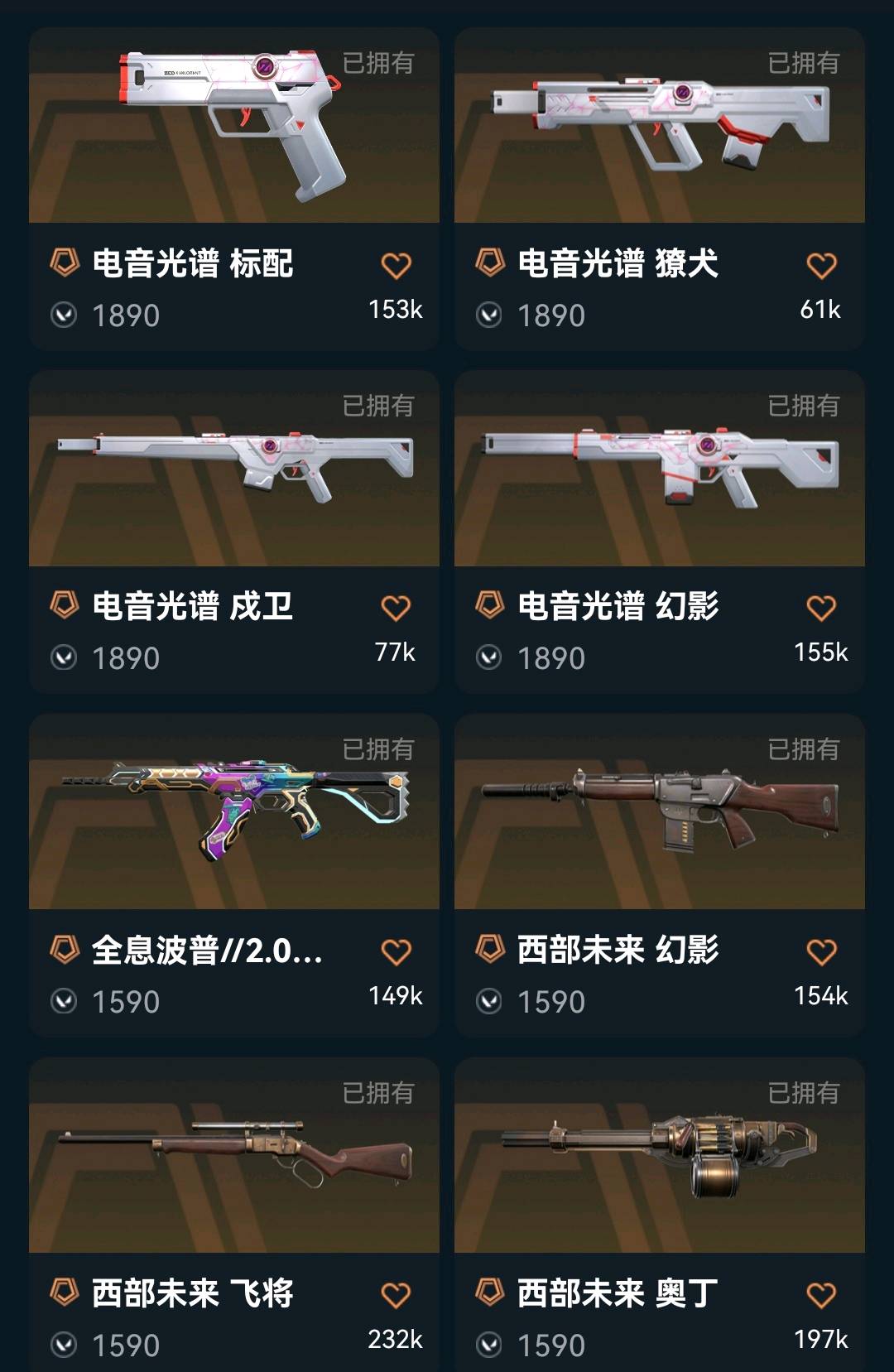View the 西部未来 幻影 skin card
Viewport: 894px width, 1372px height.
(x=659, y=813)
